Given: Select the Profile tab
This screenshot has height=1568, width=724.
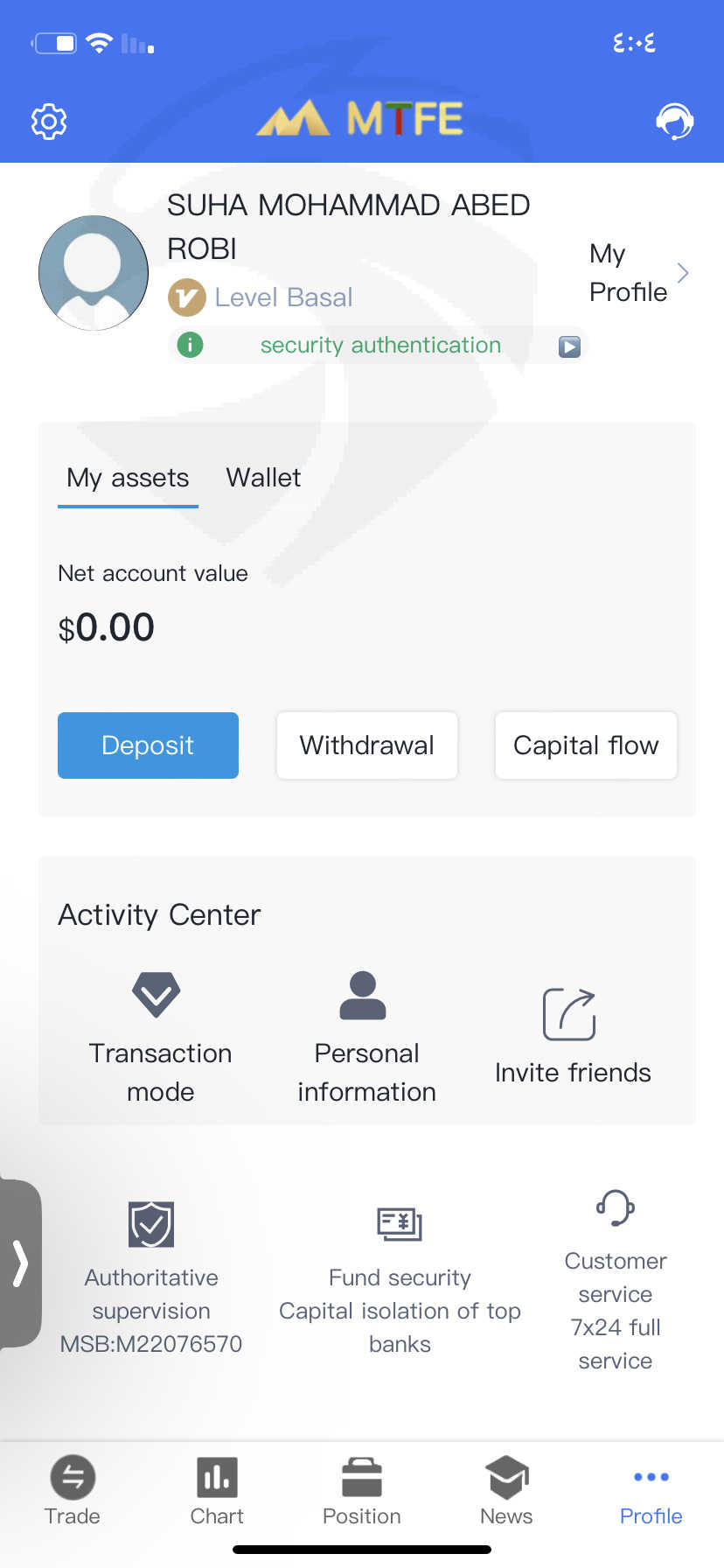Looking at the screenshot, I should (x=651, y=1491).
